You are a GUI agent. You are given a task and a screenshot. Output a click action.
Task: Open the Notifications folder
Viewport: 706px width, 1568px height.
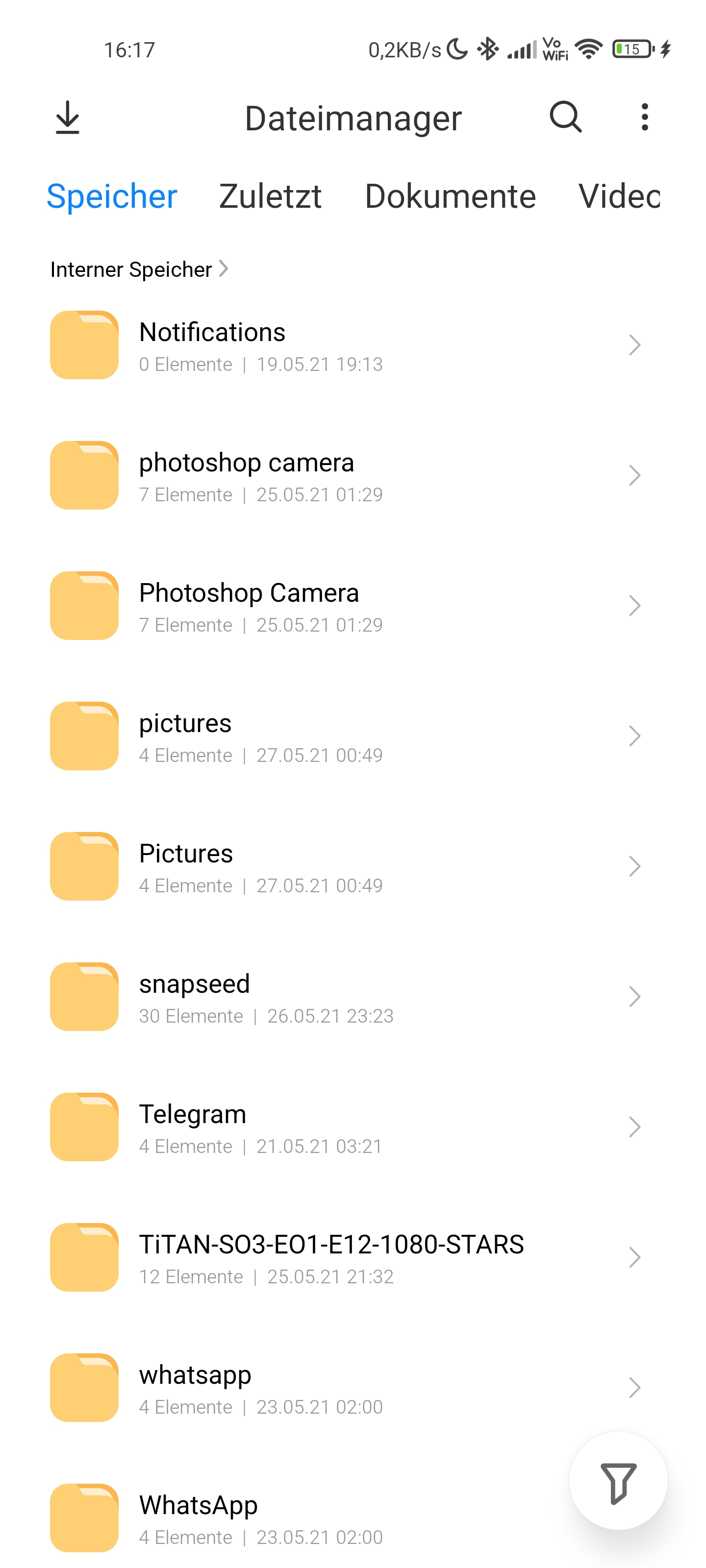click(353, 345)
